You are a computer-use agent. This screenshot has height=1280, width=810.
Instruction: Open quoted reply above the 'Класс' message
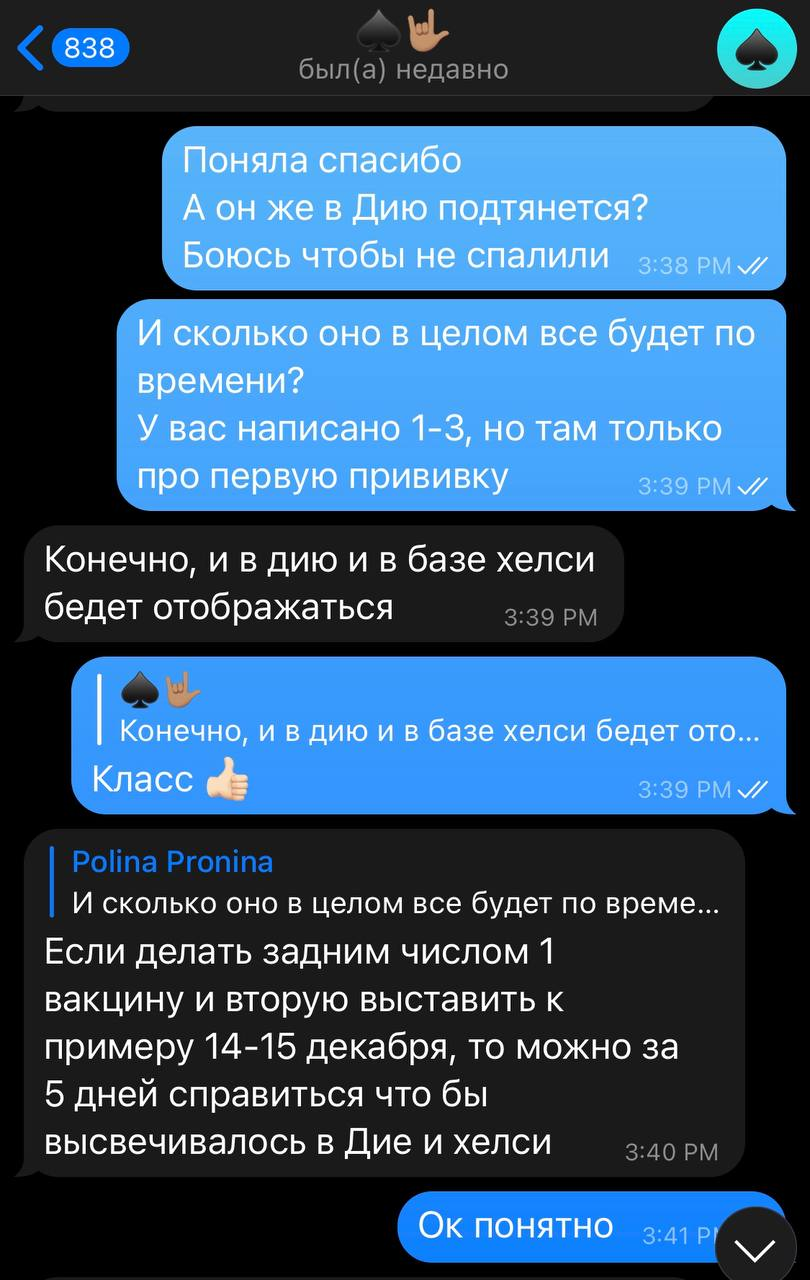pyautogui.click(x=430, y=712)
